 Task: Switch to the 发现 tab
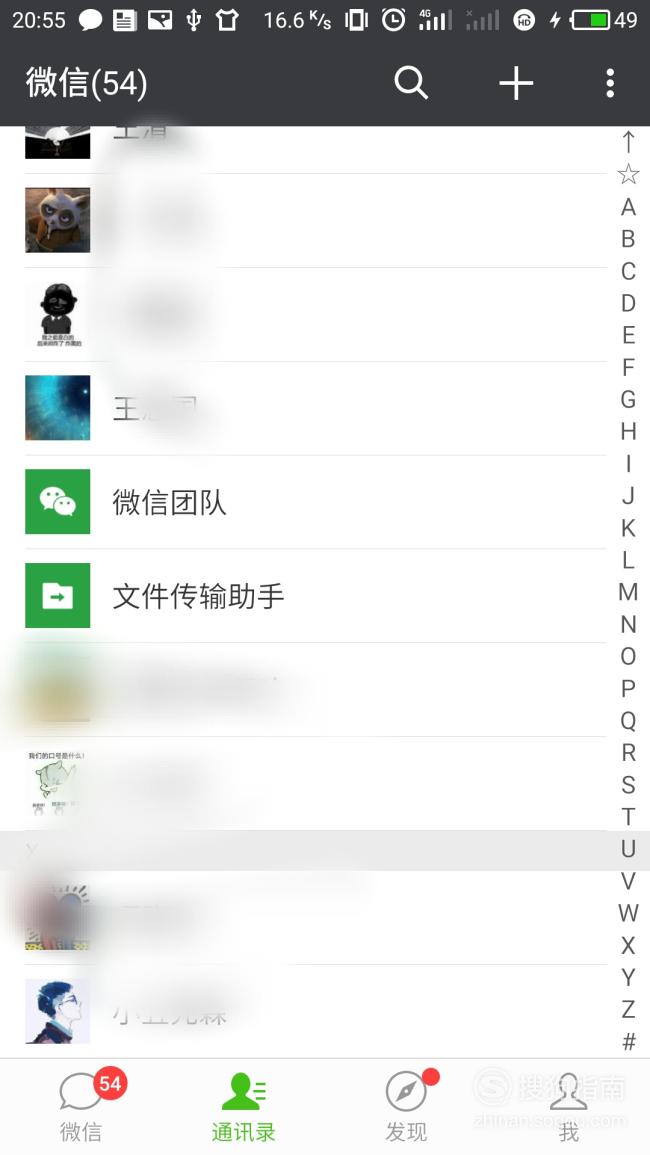[406, 1106]
